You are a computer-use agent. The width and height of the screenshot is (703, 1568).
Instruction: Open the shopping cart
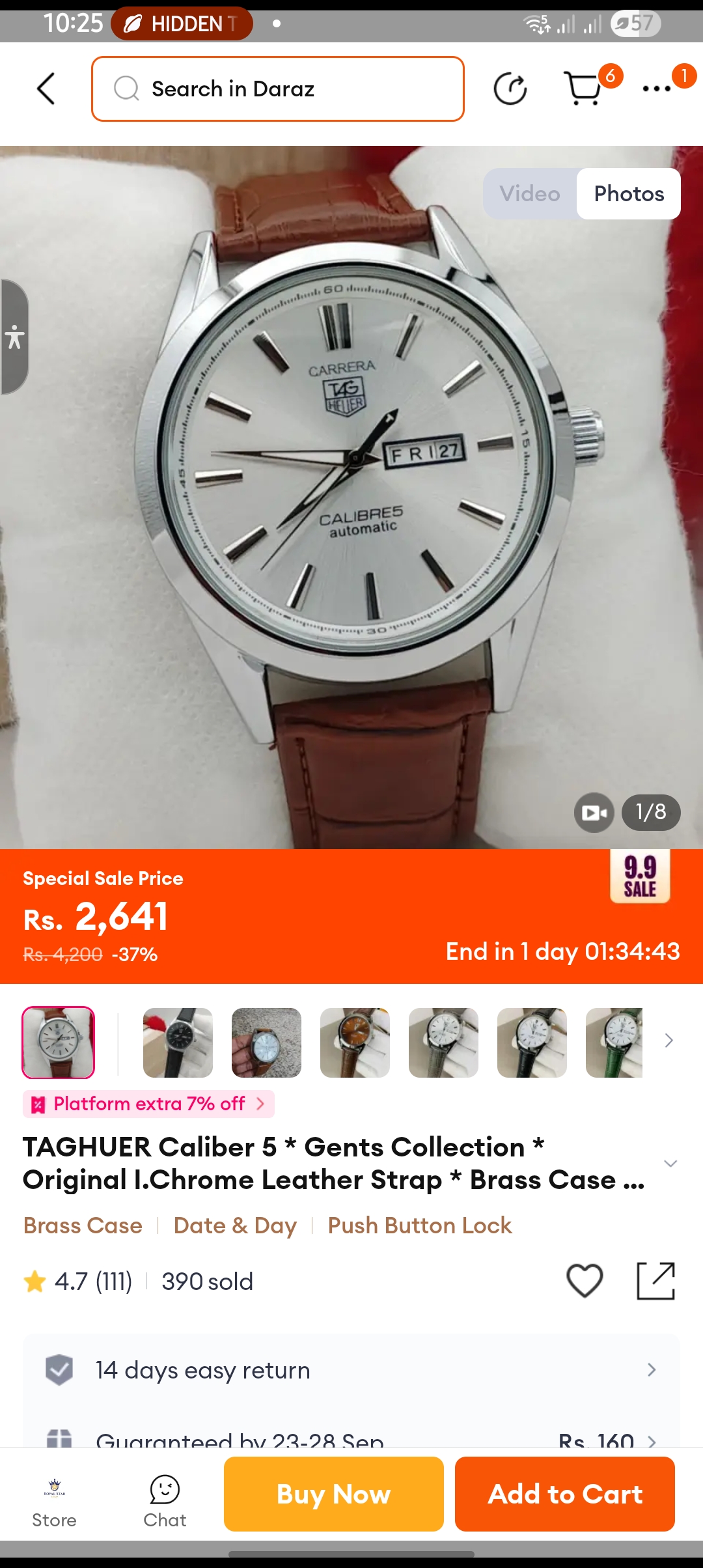(x=584, y=88)
